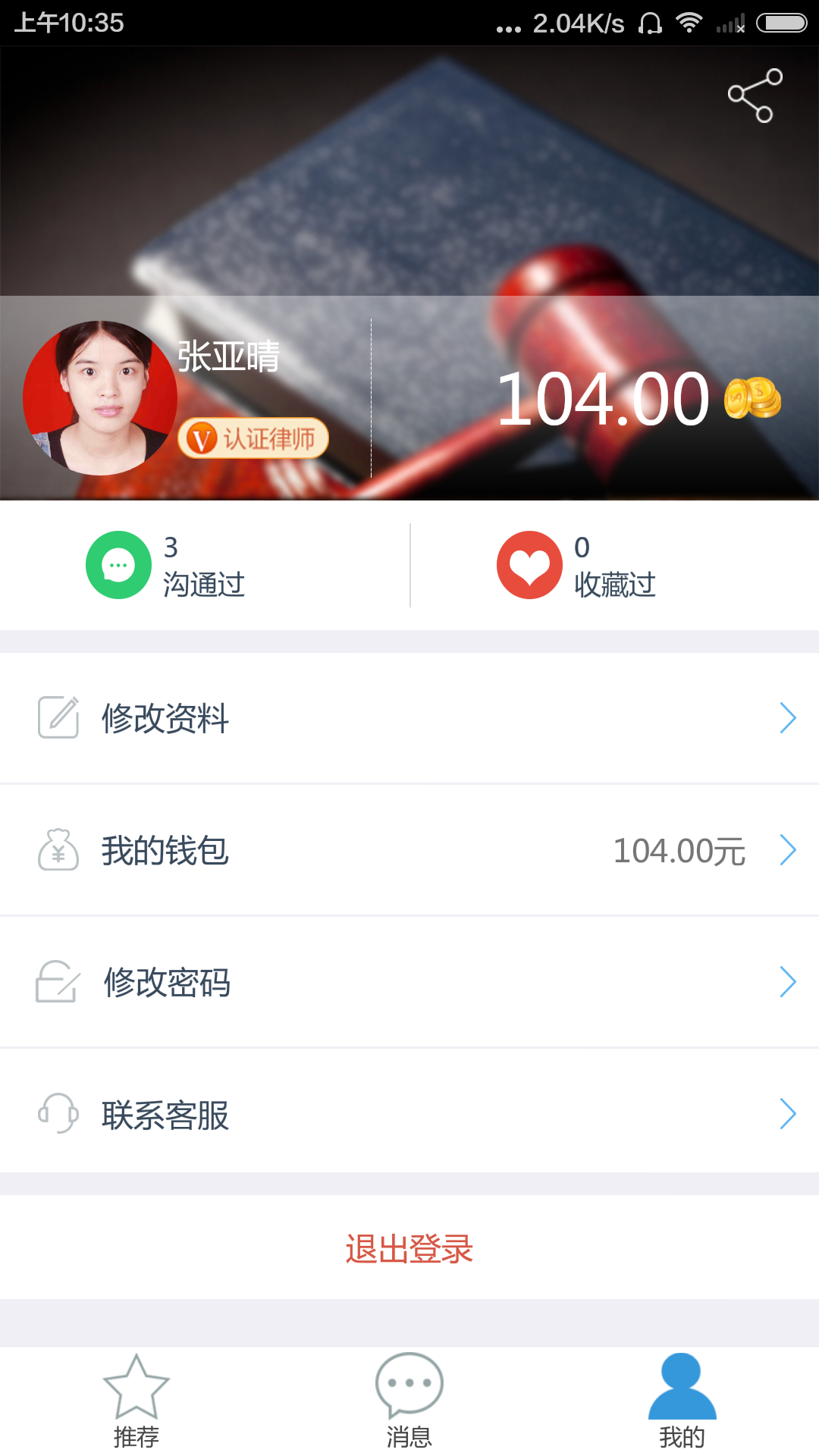Viewport: 819px width, 1456px height.
Task: Tap the headset icon beside 联系客服
Action: [58, 1114]
